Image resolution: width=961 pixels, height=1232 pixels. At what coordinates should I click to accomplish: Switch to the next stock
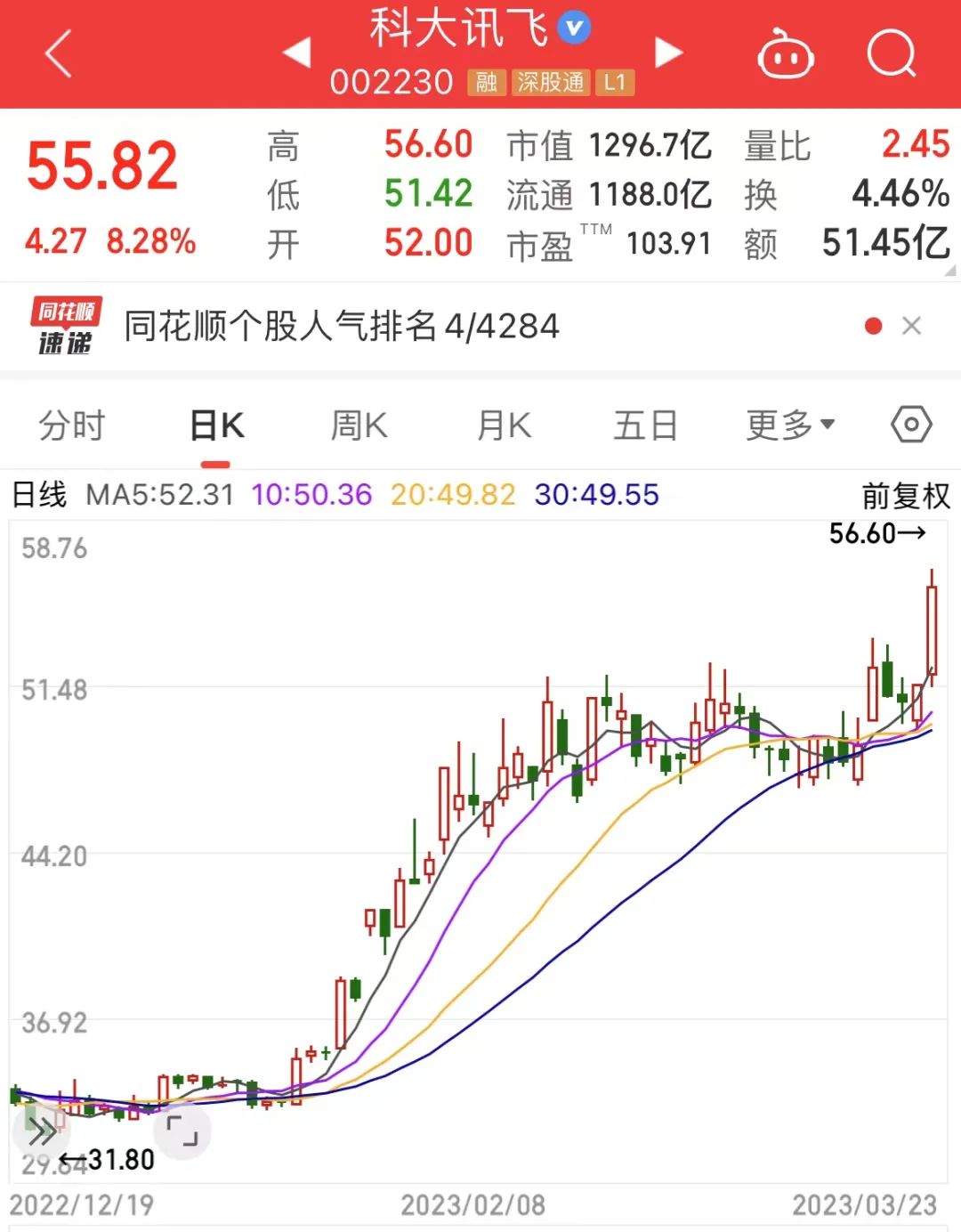(668, 53)
